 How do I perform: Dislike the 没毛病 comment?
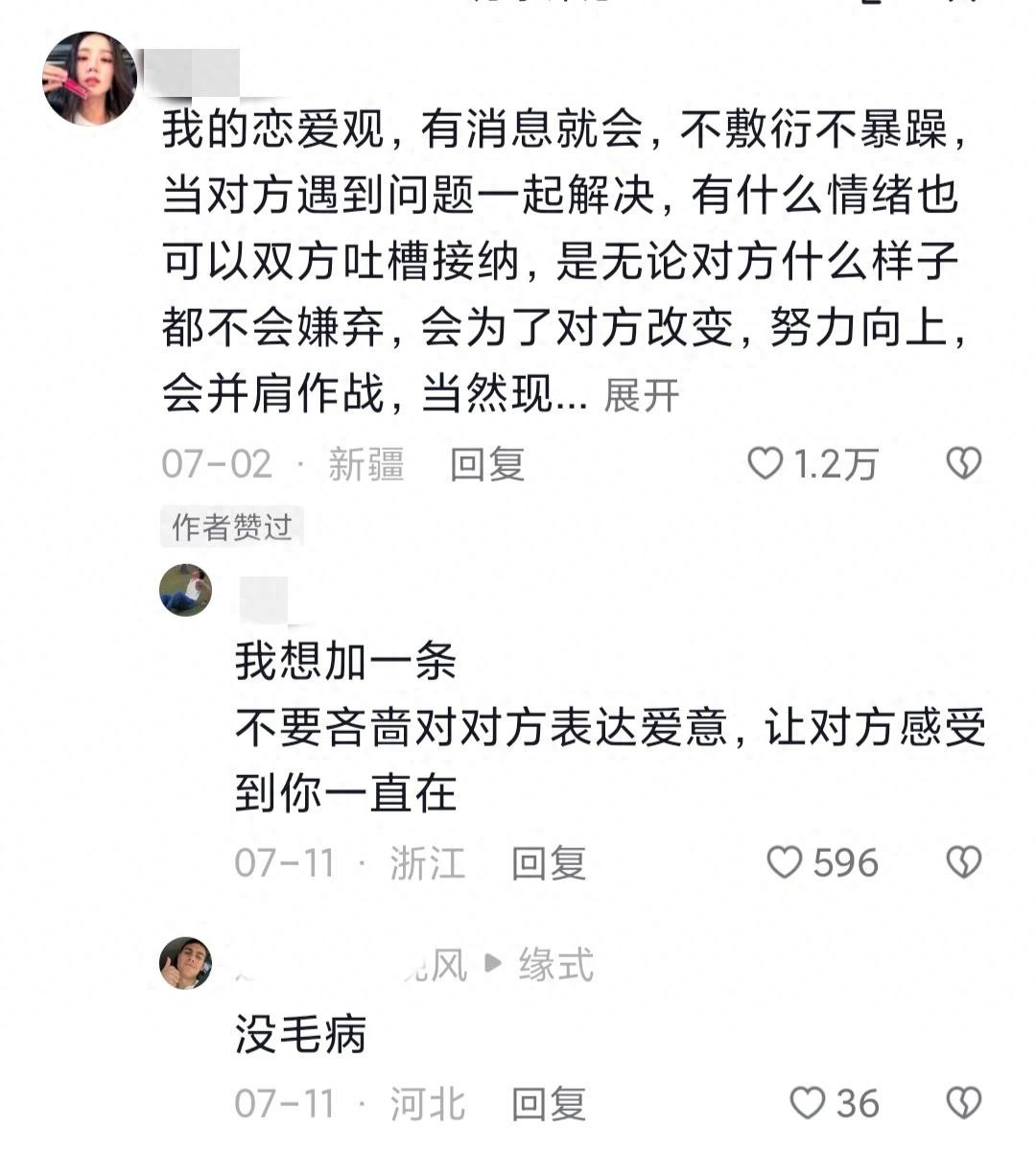[963, 1103]
